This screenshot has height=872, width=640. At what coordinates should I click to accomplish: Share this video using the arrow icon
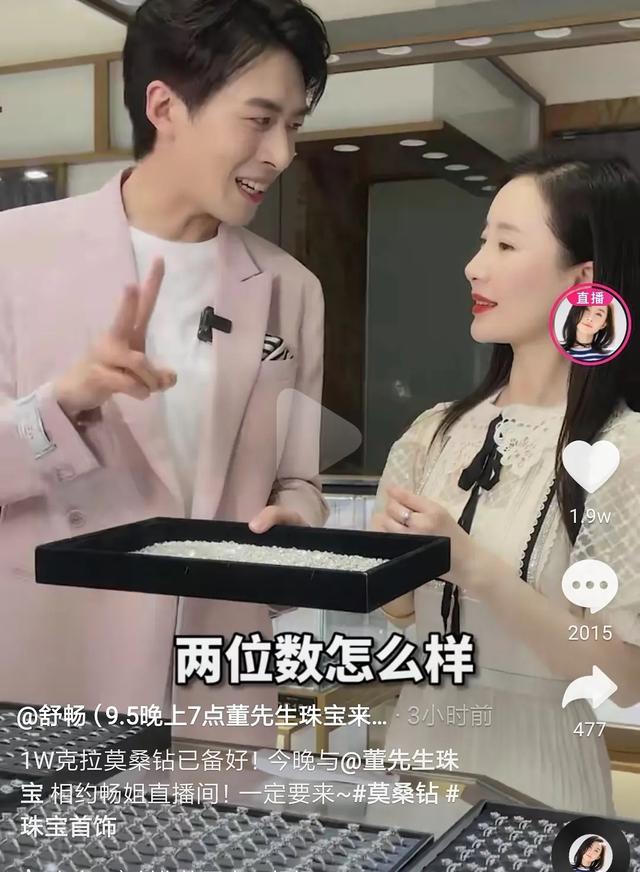point(590,690)
